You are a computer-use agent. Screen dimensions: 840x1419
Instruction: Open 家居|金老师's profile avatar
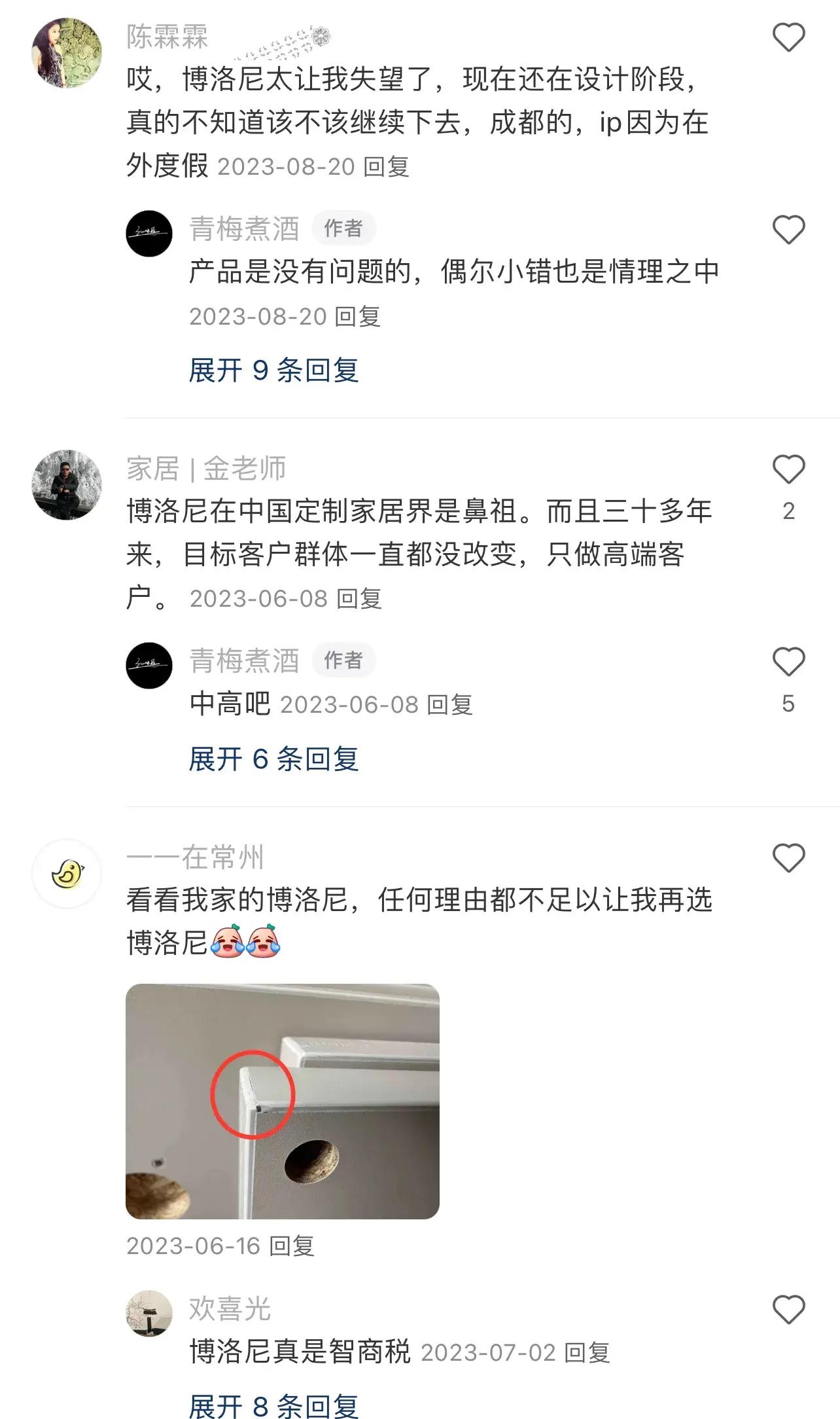(x=67, y=485)
